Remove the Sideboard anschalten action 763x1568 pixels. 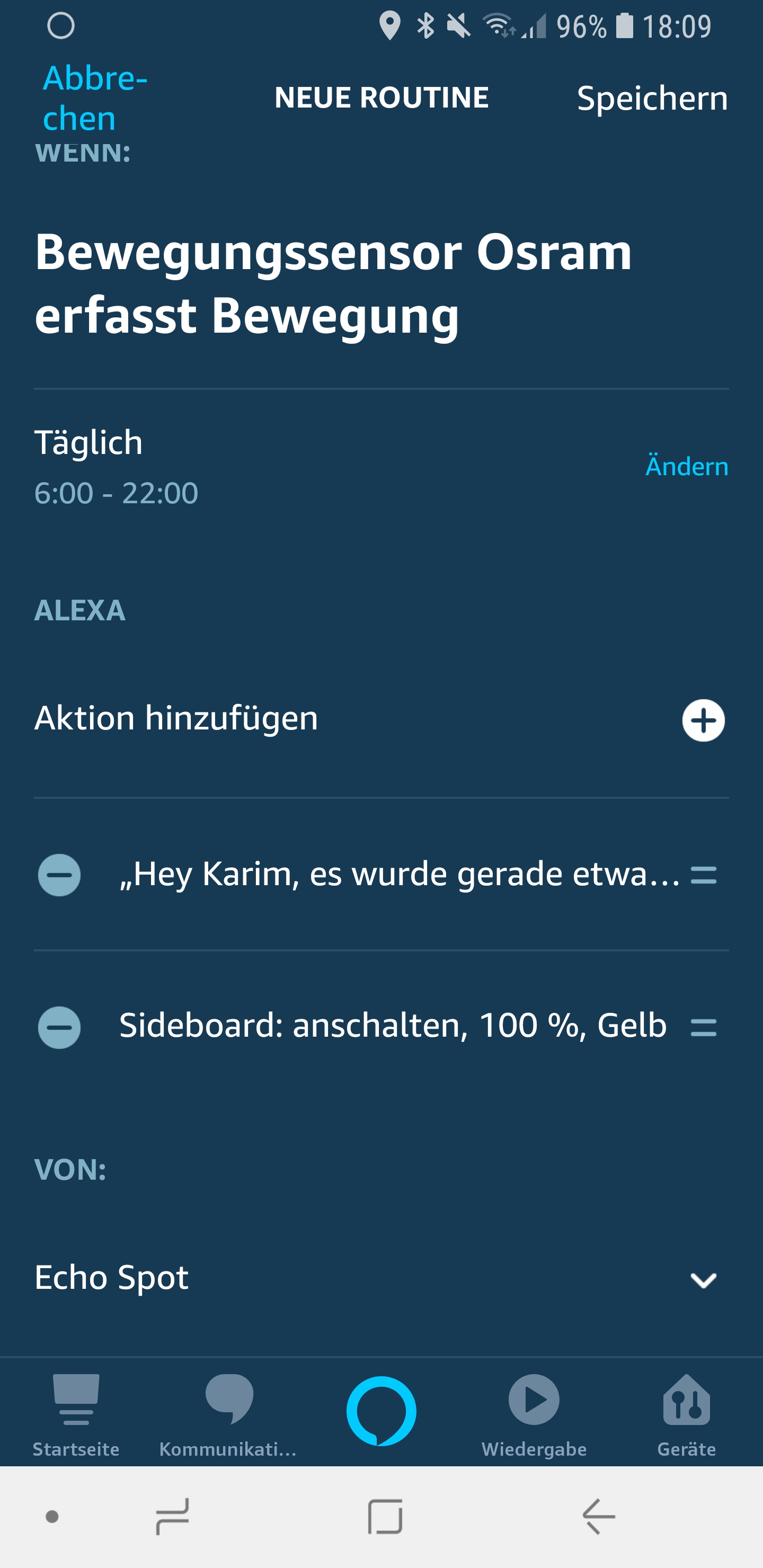pos(60,1028)
